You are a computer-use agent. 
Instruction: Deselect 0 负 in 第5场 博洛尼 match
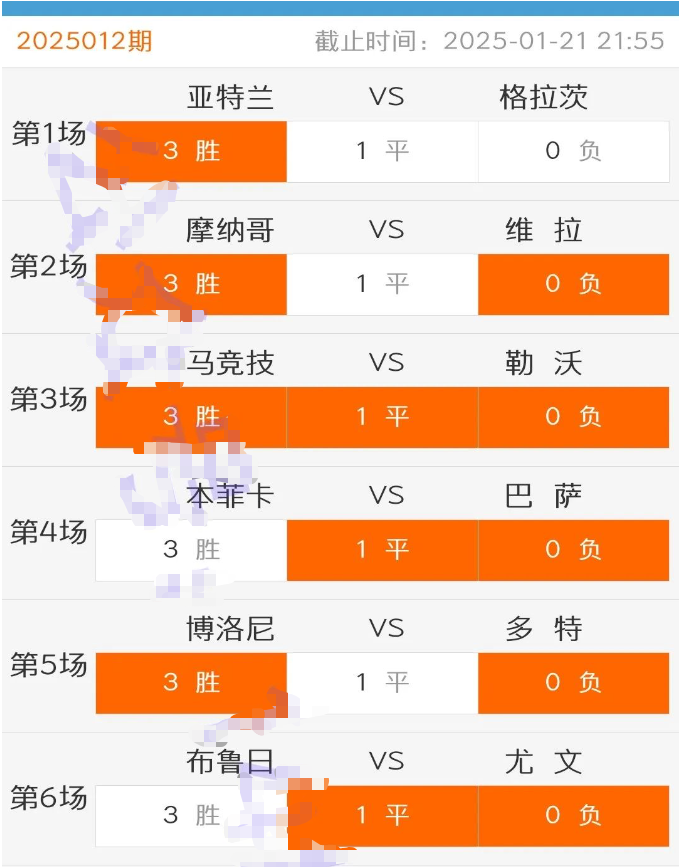(x=573, y=683)
